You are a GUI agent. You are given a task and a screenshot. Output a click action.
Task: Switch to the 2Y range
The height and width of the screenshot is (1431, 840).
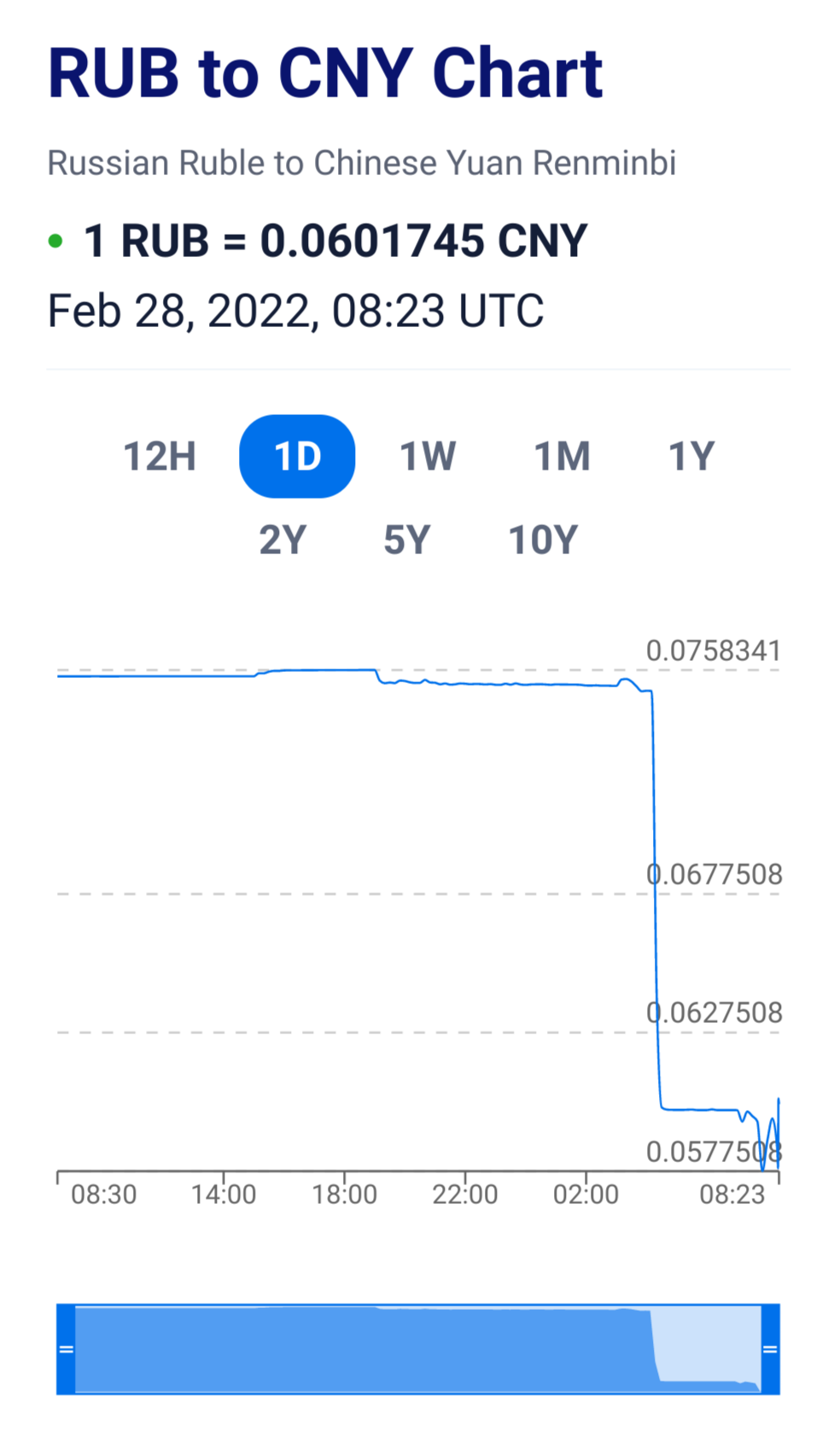pyautogui.click(x=283, y=540)
